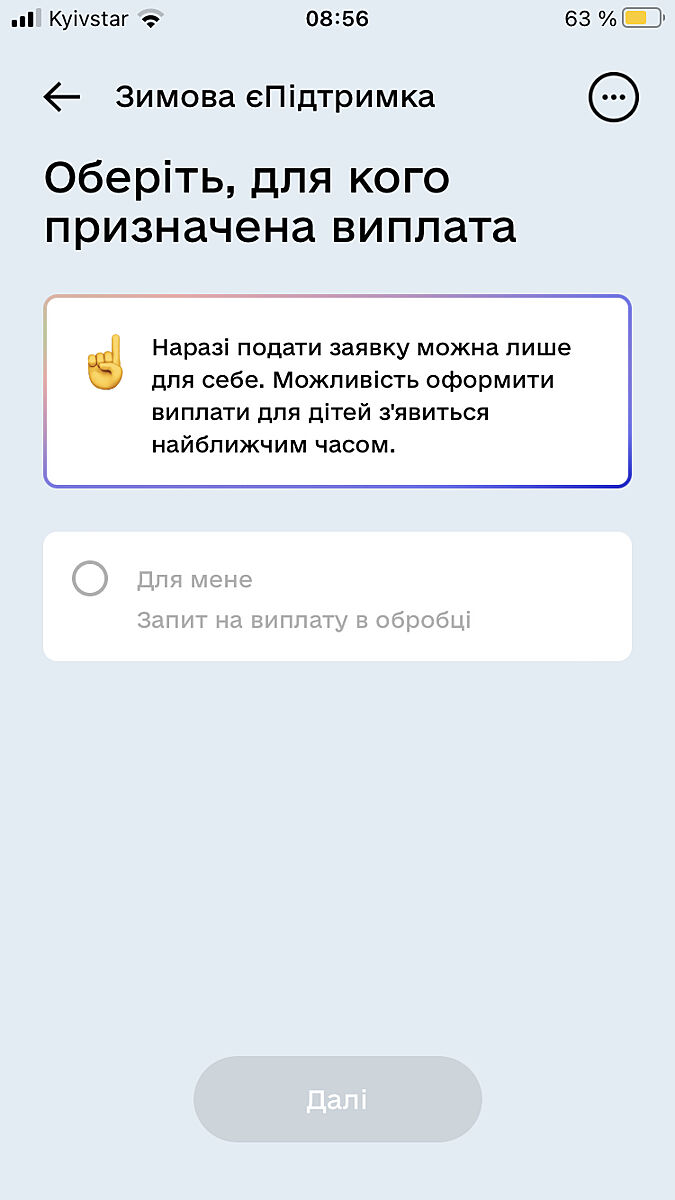
Task: Tap the 'Далі' button
Action: tap(337, 1100)
